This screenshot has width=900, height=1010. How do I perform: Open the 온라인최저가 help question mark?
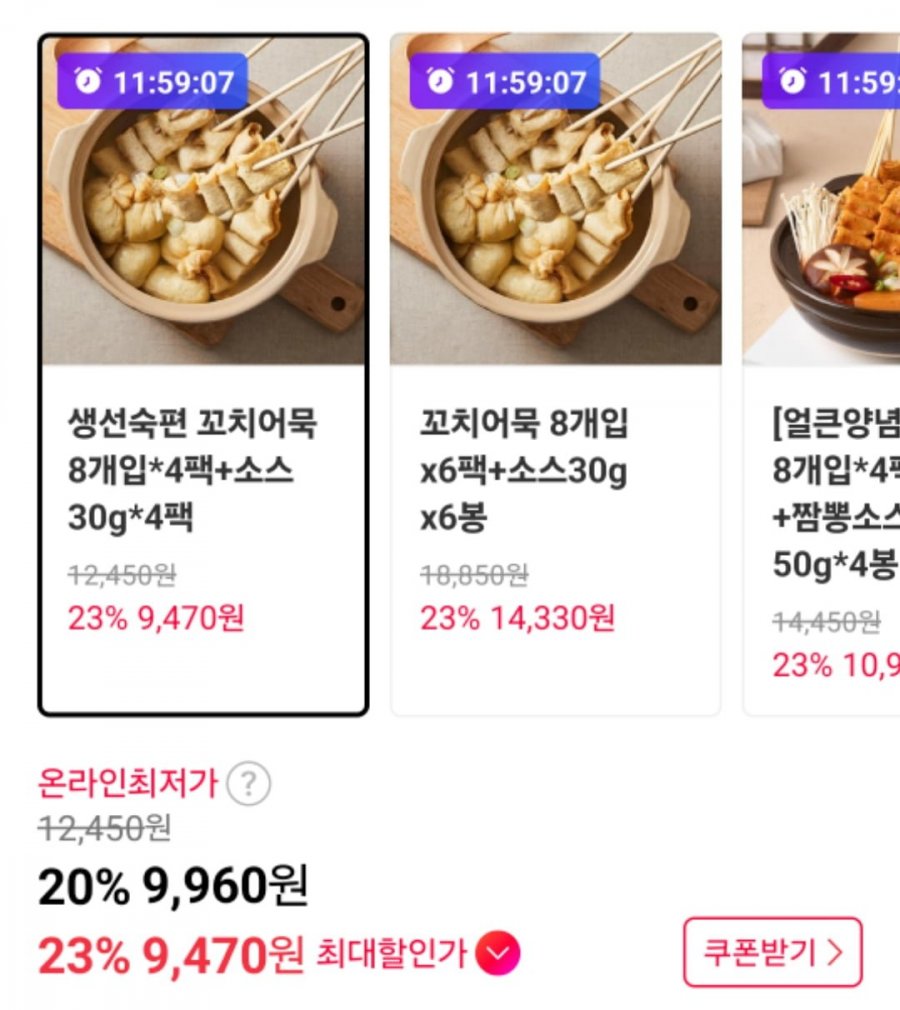click(x=248, y=785)
